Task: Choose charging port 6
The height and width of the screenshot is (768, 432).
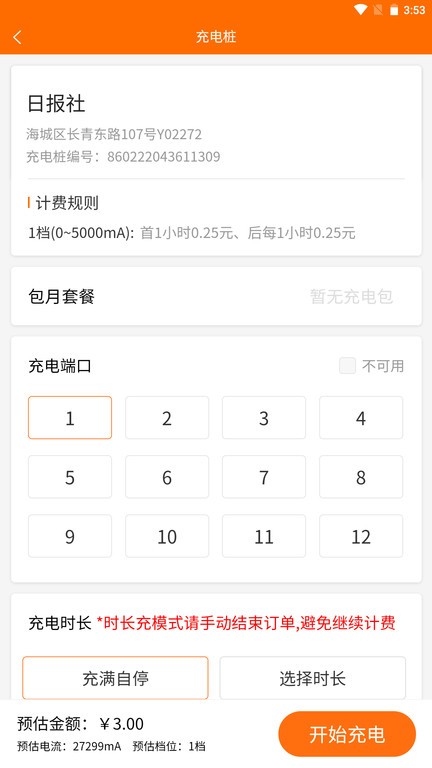Action: pos(167,477)
